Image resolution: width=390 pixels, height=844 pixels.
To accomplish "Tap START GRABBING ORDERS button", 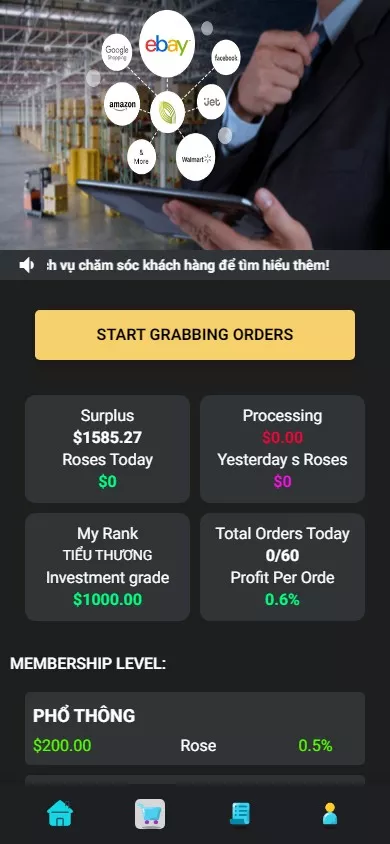I will [x=195, y=334].
